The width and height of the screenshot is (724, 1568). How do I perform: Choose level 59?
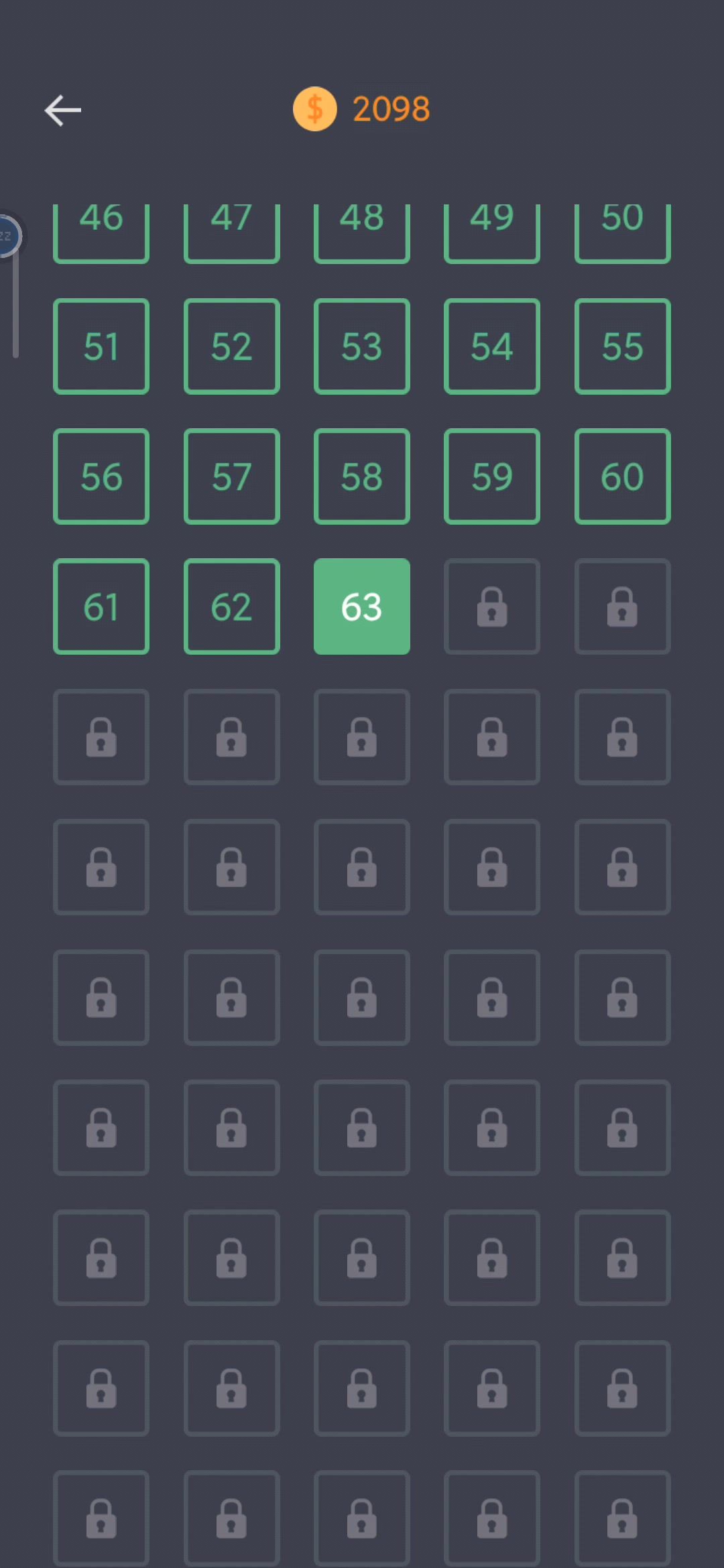click(x=492, y=476)
